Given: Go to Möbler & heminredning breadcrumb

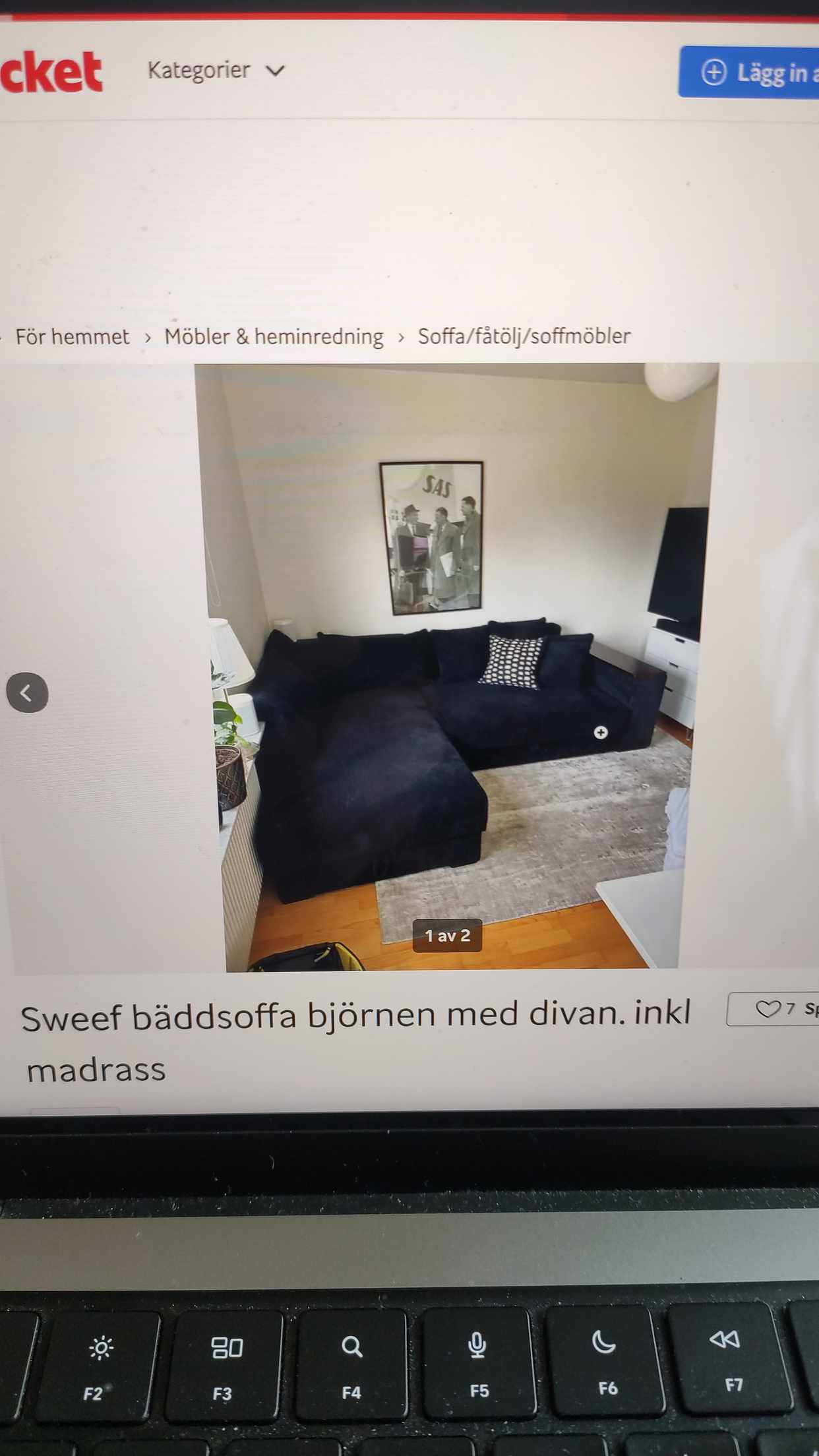Looking at the screenshot, I should (274, 336).
